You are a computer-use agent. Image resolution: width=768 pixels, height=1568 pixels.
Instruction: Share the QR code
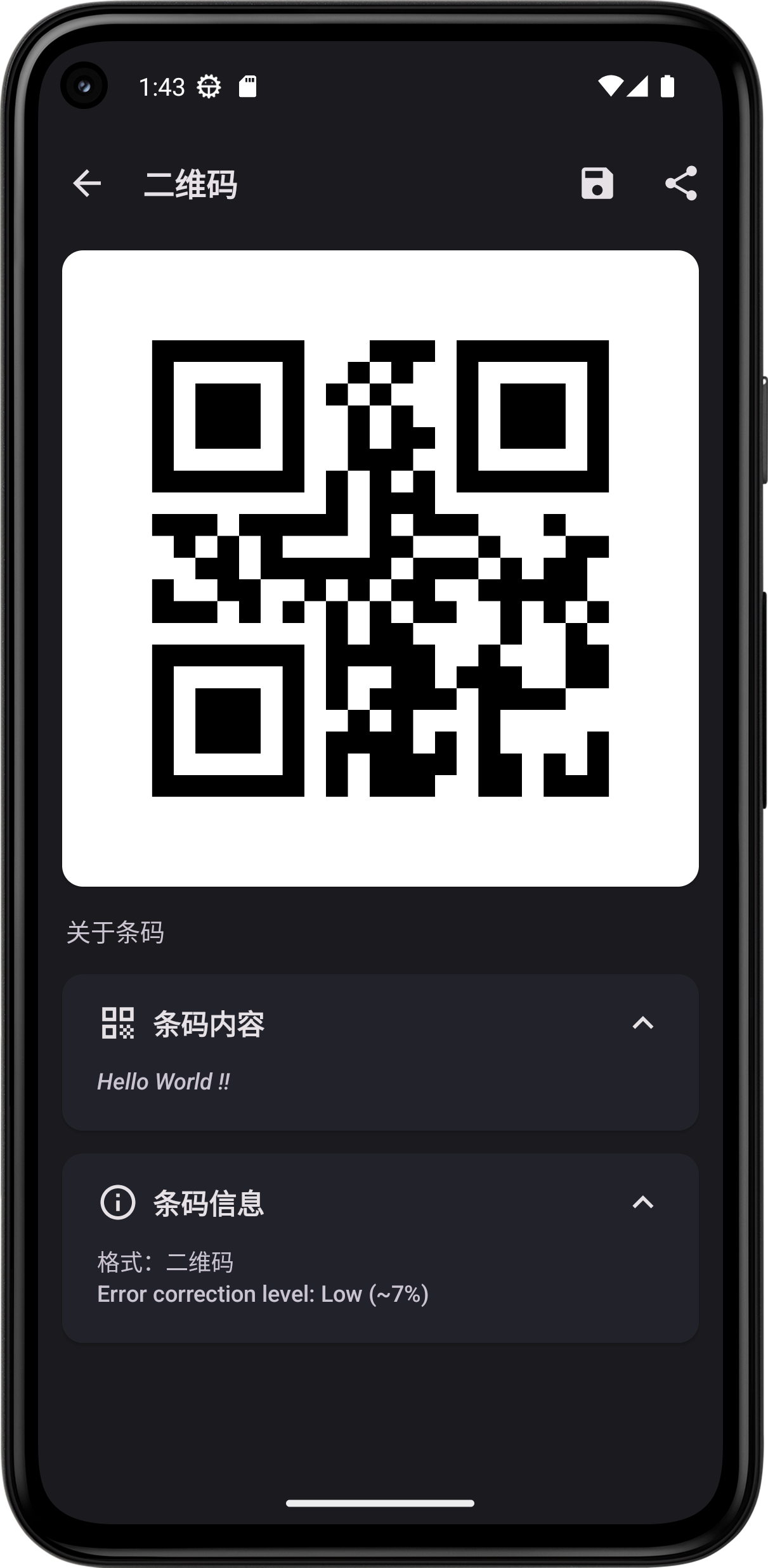680,184
